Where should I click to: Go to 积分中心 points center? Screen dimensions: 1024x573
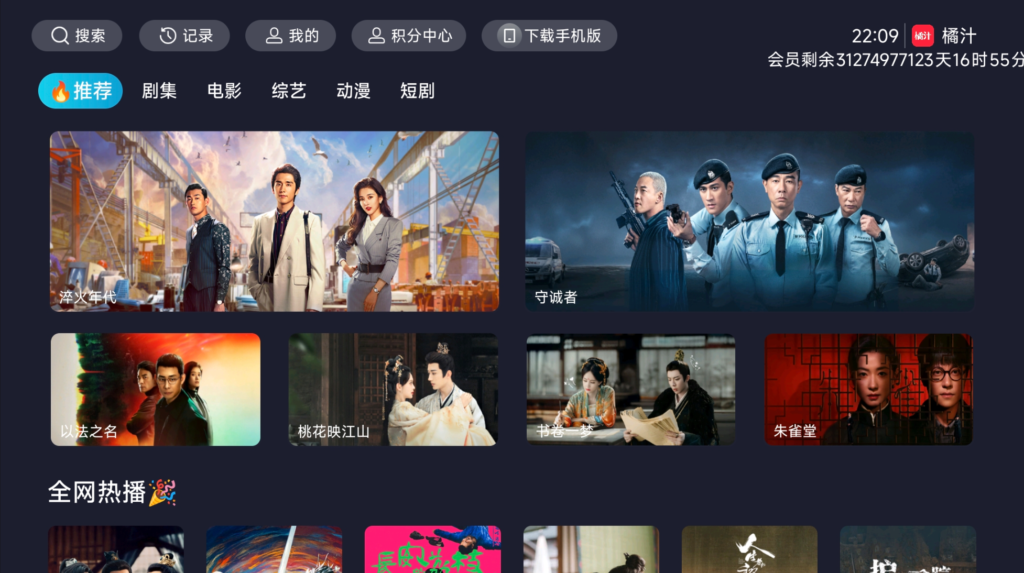pos(408,36)
